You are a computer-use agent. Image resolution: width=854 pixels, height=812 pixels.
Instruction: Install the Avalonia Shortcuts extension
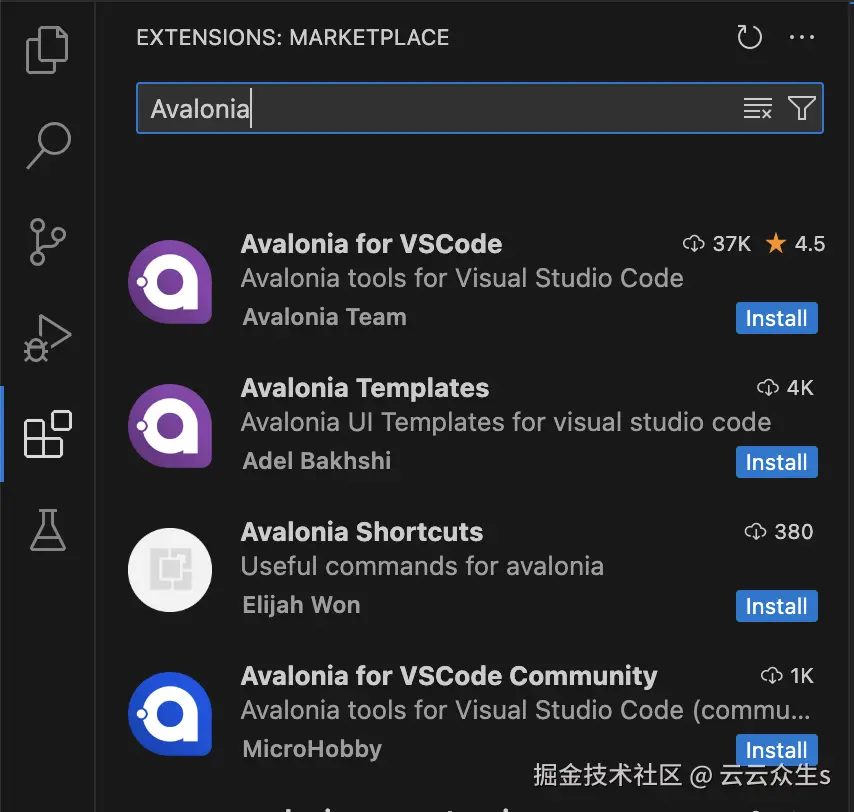pos(777,606)
